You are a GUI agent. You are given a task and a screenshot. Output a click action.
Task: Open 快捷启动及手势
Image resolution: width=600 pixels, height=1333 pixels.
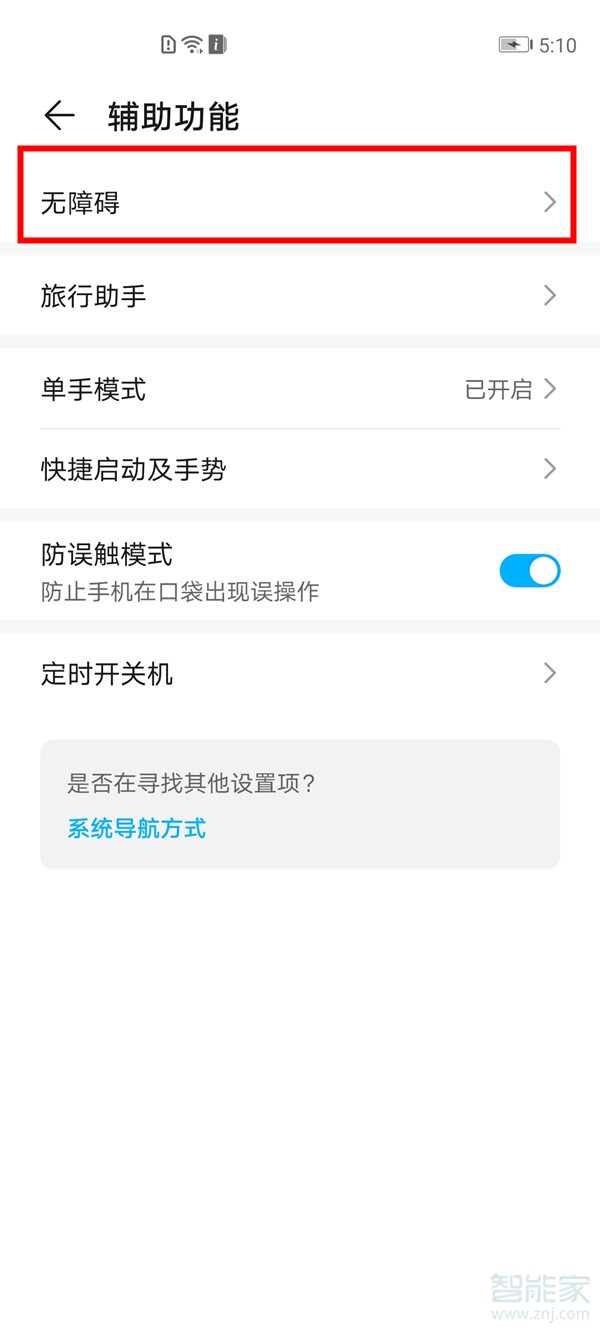[298, 469]
